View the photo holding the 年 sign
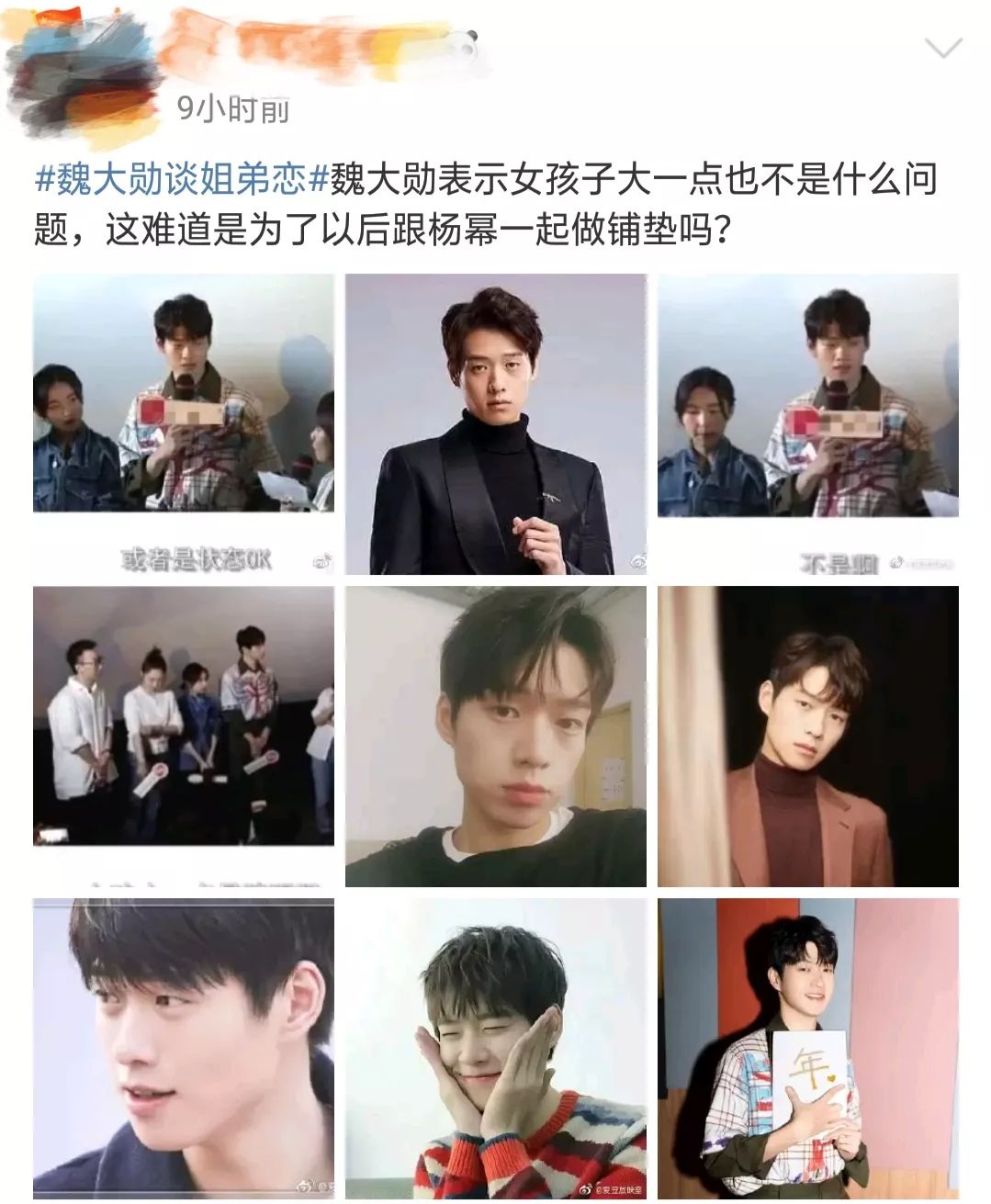 pos(808,1049)
